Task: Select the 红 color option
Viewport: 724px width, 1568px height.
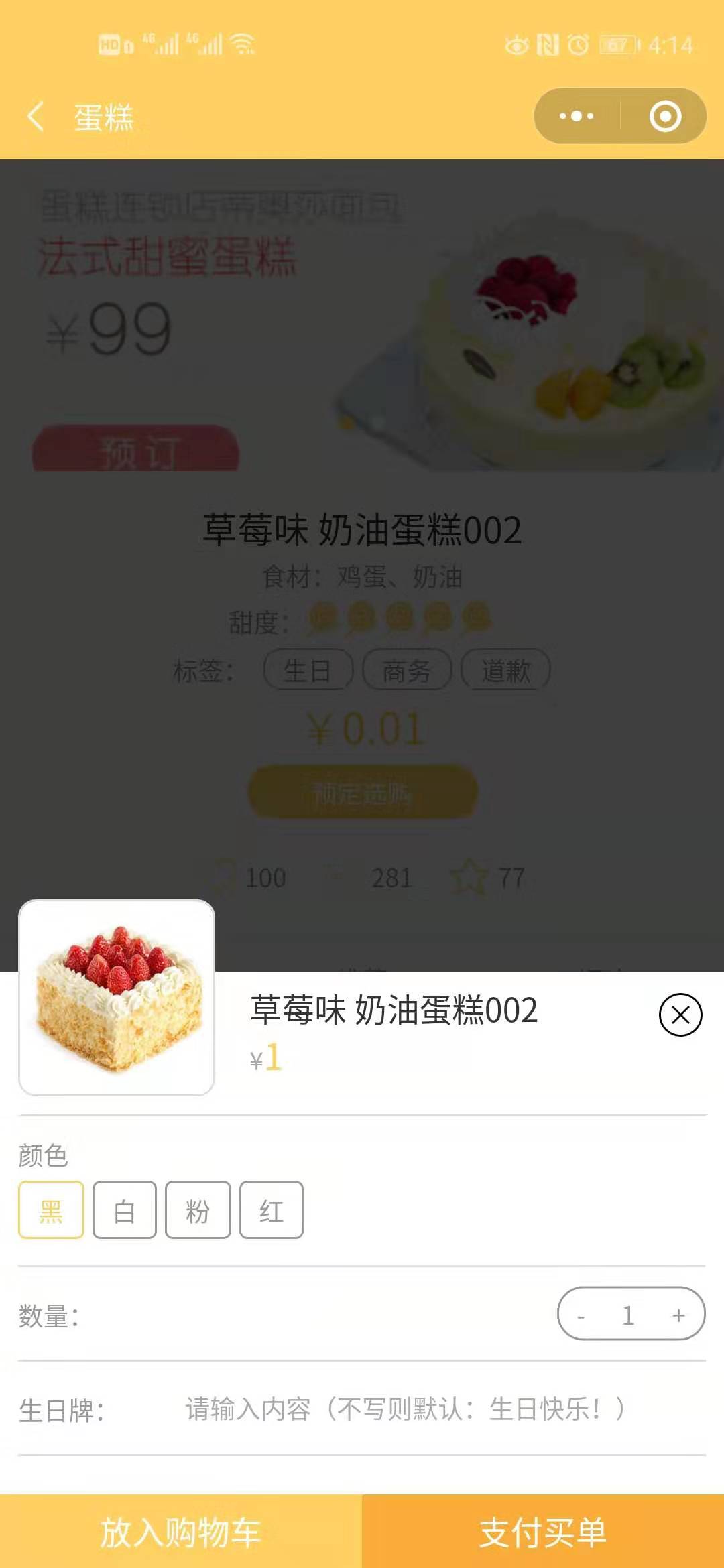Action: click(x=271, y=1210)
